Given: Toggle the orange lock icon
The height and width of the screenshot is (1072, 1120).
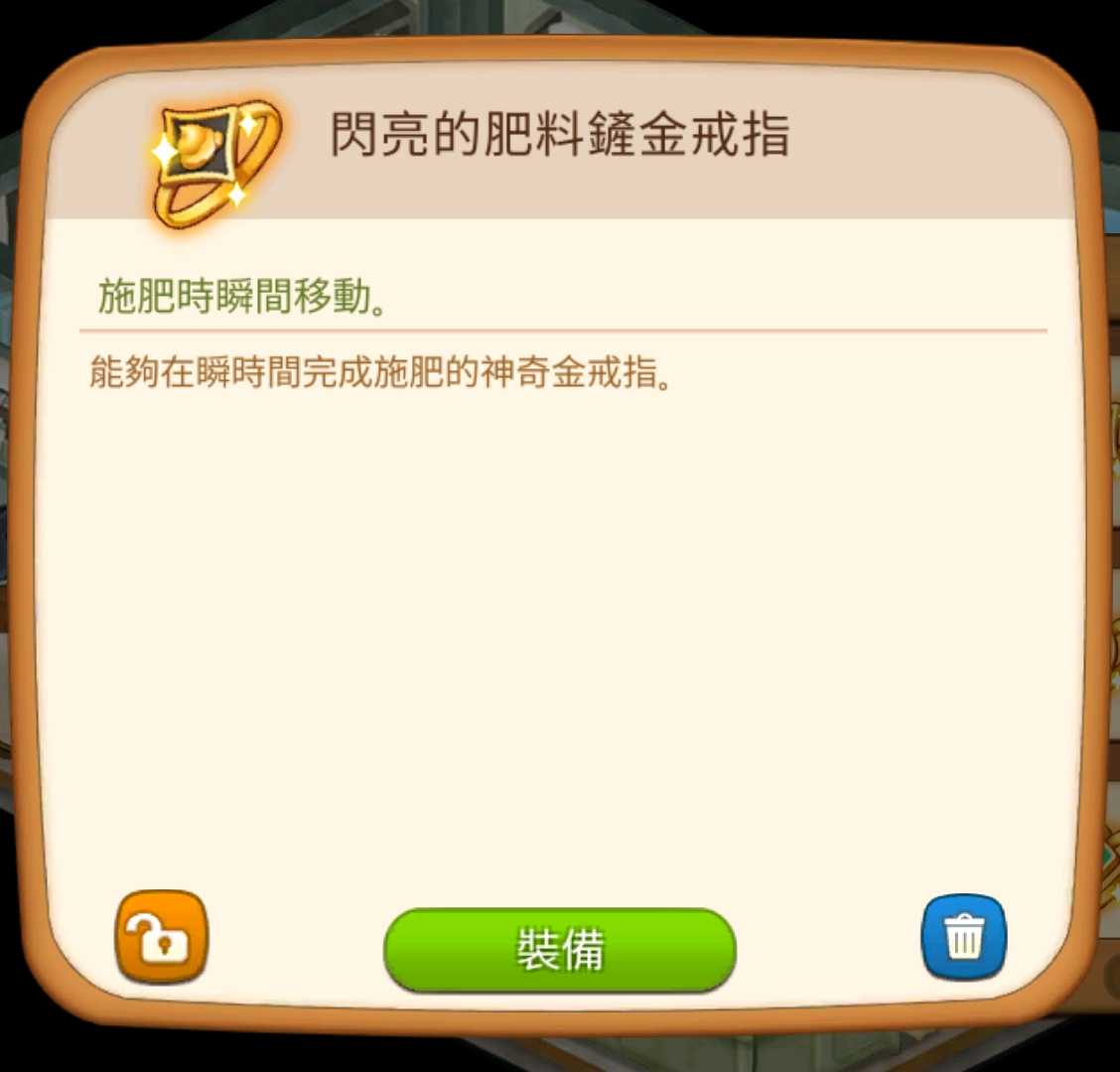Looking at the screenshot, I should 162,936.
